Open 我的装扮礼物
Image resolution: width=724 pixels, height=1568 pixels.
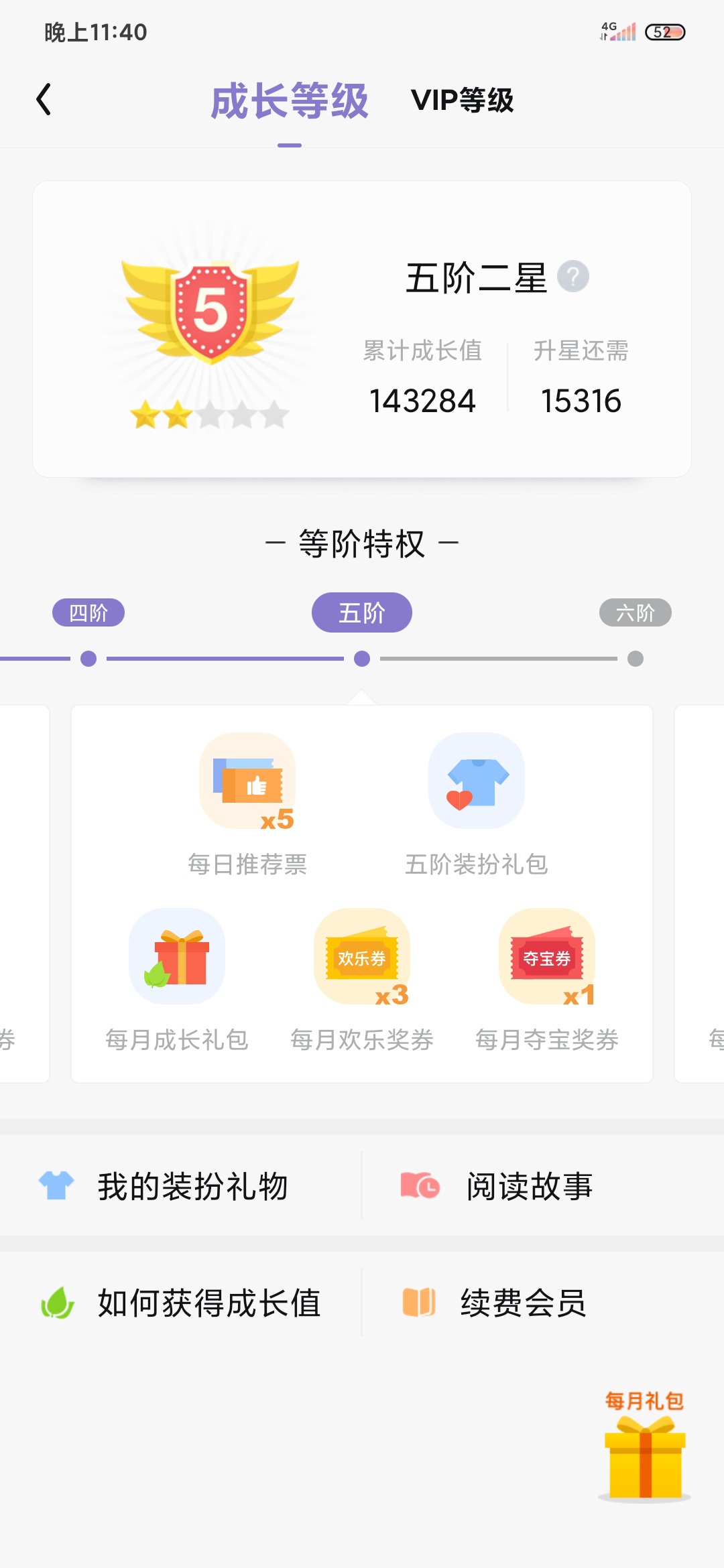pyautogui.click(x=181, y=1186)
